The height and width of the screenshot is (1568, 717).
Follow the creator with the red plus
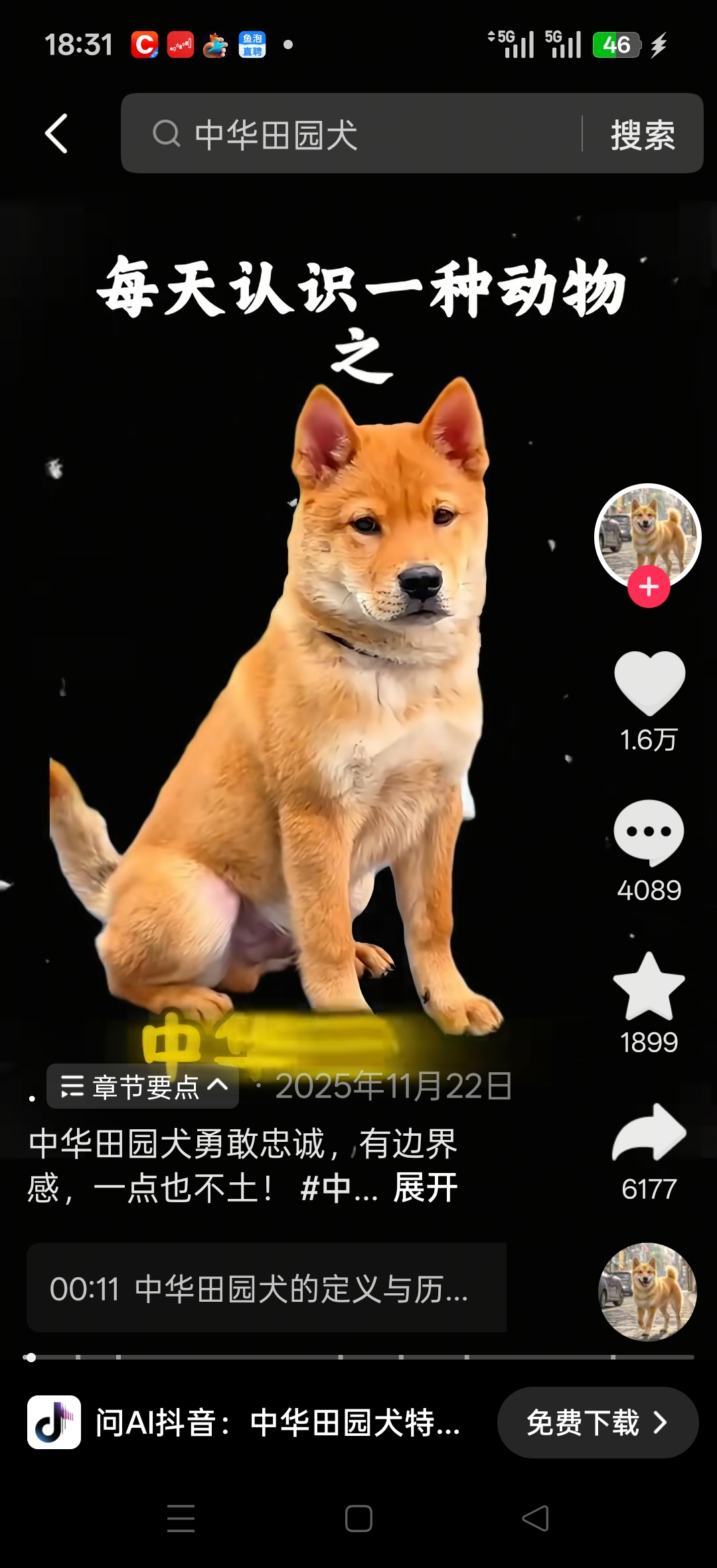point(649,587)
